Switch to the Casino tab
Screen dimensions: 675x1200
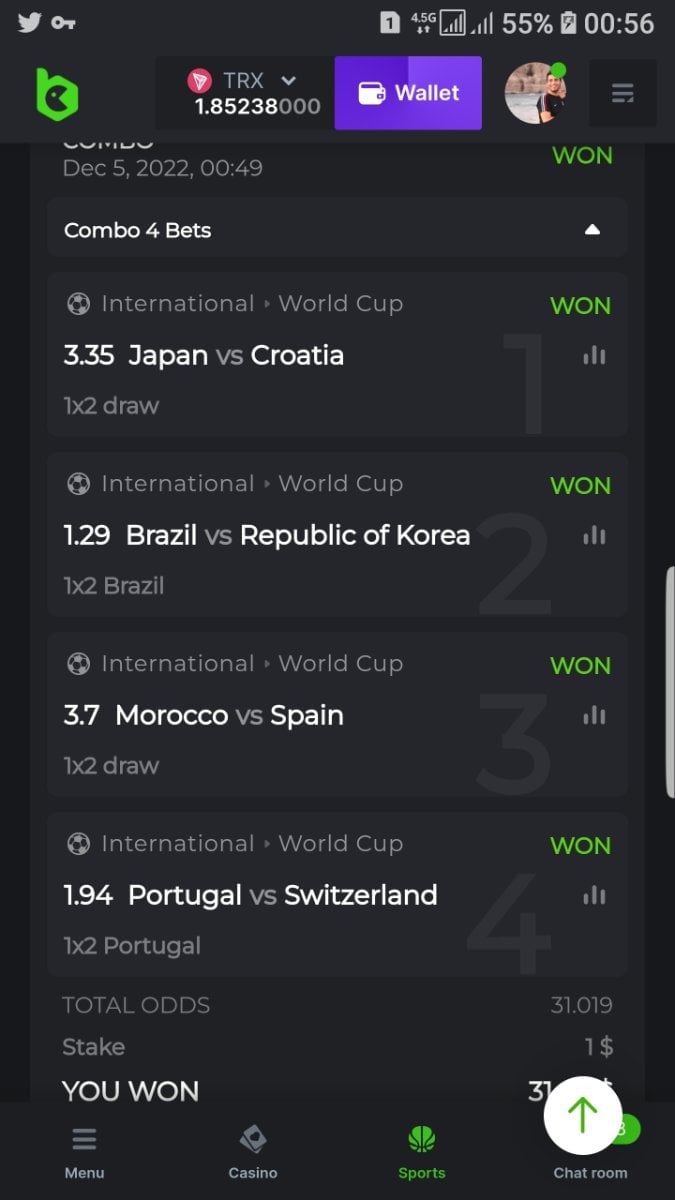[x=253, y=1153]
